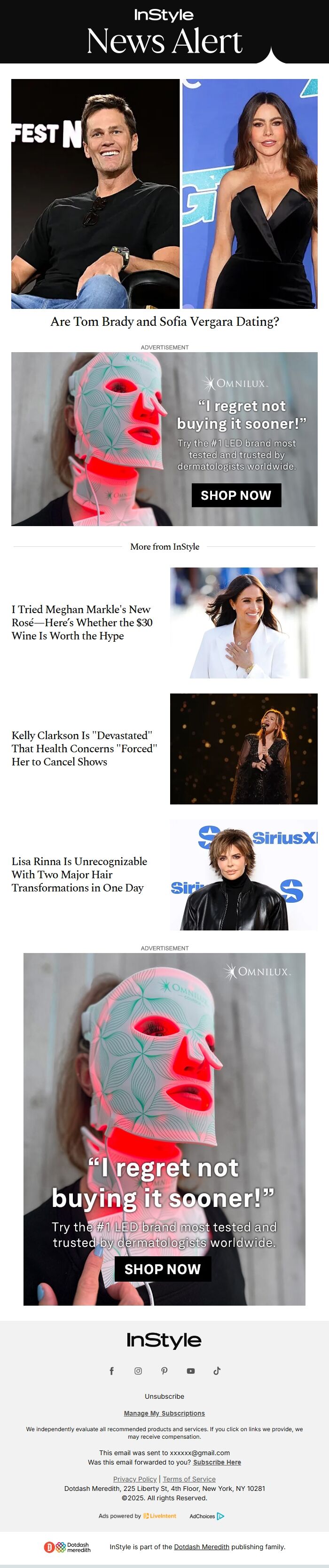The width and height of the screenshot is (329, 1568).
Task: Tap the LiveIntent ads link
Action: click(160, 1516)
